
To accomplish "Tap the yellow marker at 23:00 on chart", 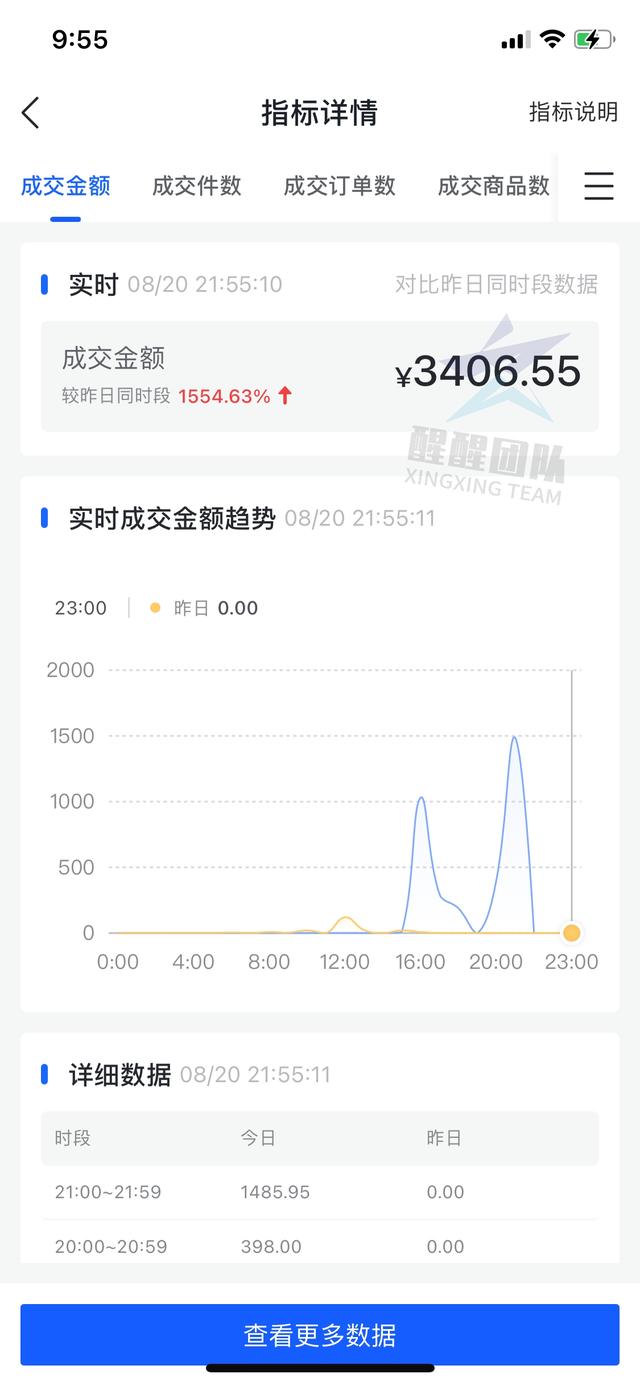I will click(x=571, y=933).
